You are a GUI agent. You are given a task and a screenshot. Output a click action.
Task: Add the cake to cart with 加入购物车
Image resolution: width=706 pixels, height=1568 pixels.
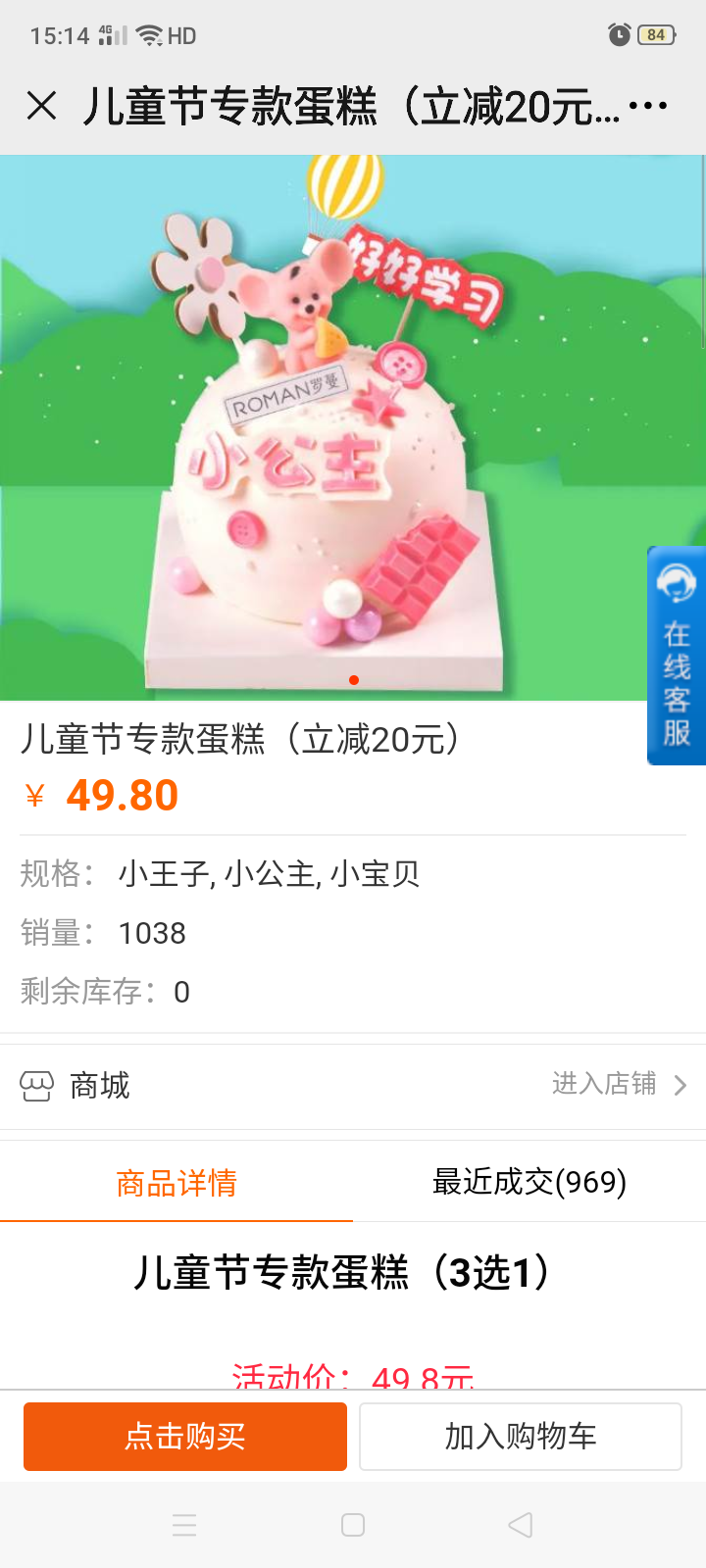tap(521, 1437)
